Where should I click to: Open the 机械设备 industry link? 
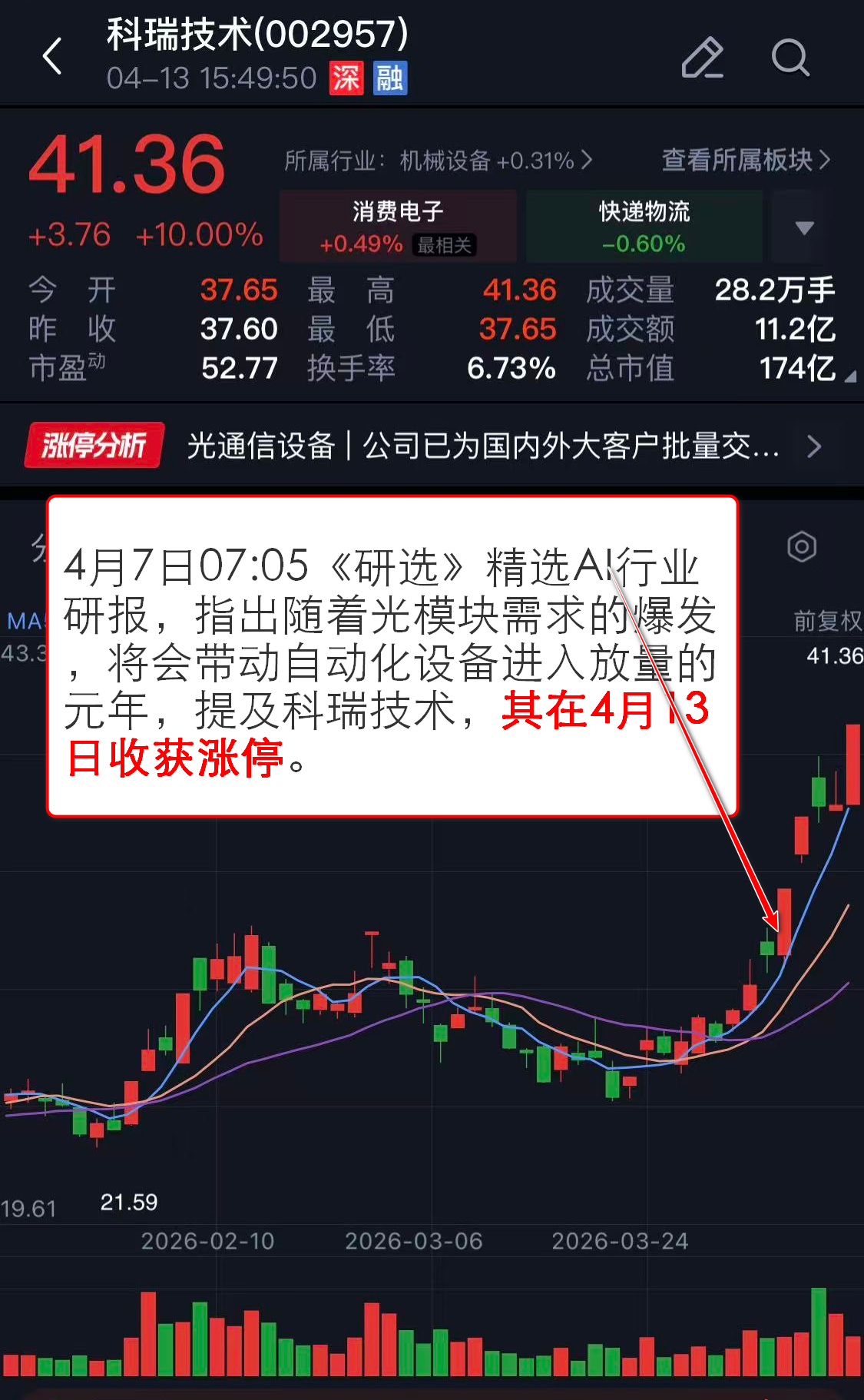(438, 161)
